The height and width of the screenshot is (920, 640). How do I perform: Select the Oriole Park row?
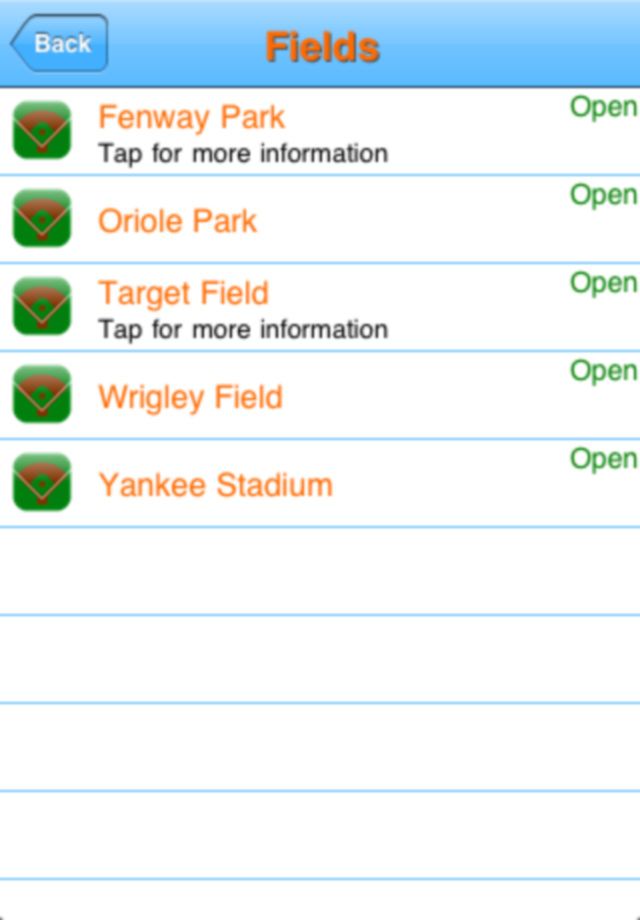178,221
